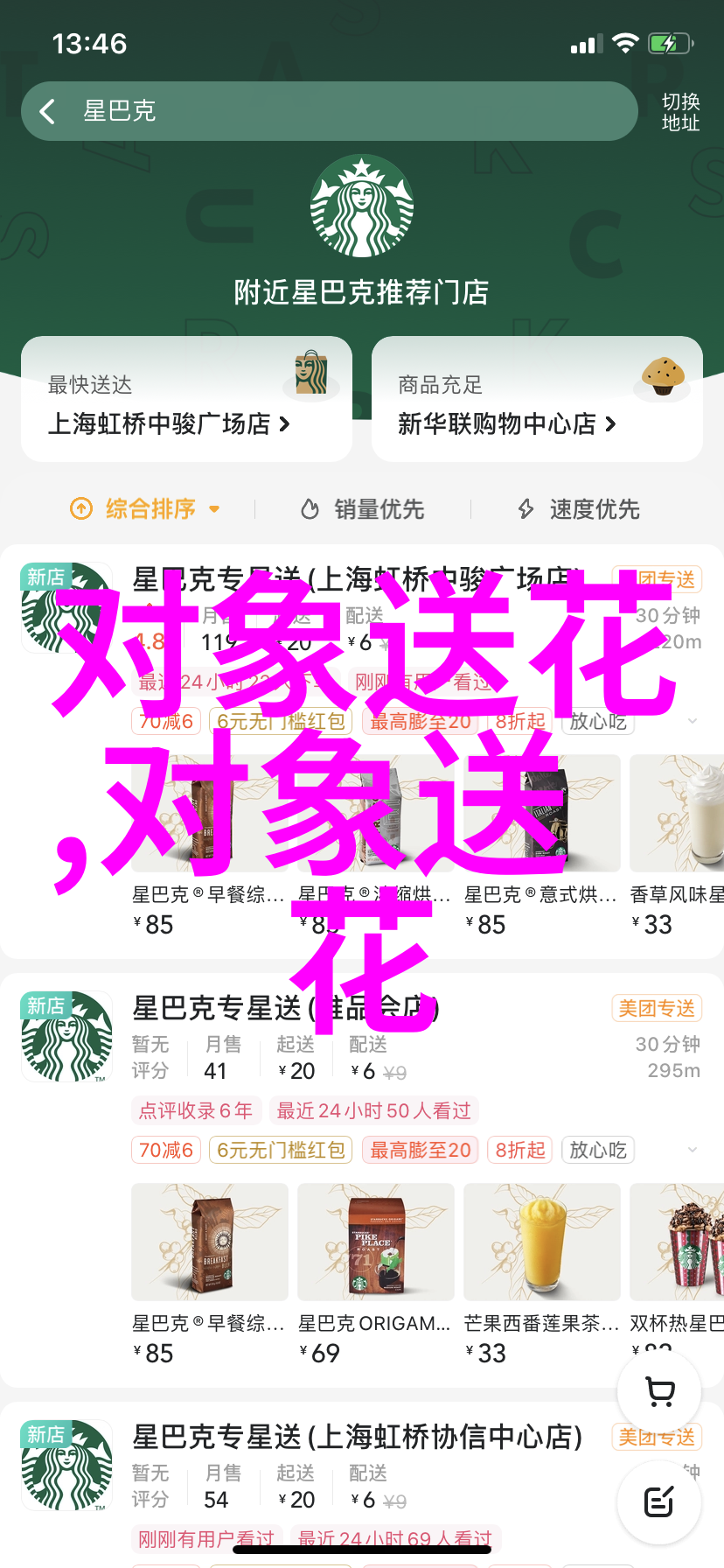Viewport: 724px width, 1568px height.
Task: Expand the 综合排序 sort dropdown
Action: (x=145, y=508)
